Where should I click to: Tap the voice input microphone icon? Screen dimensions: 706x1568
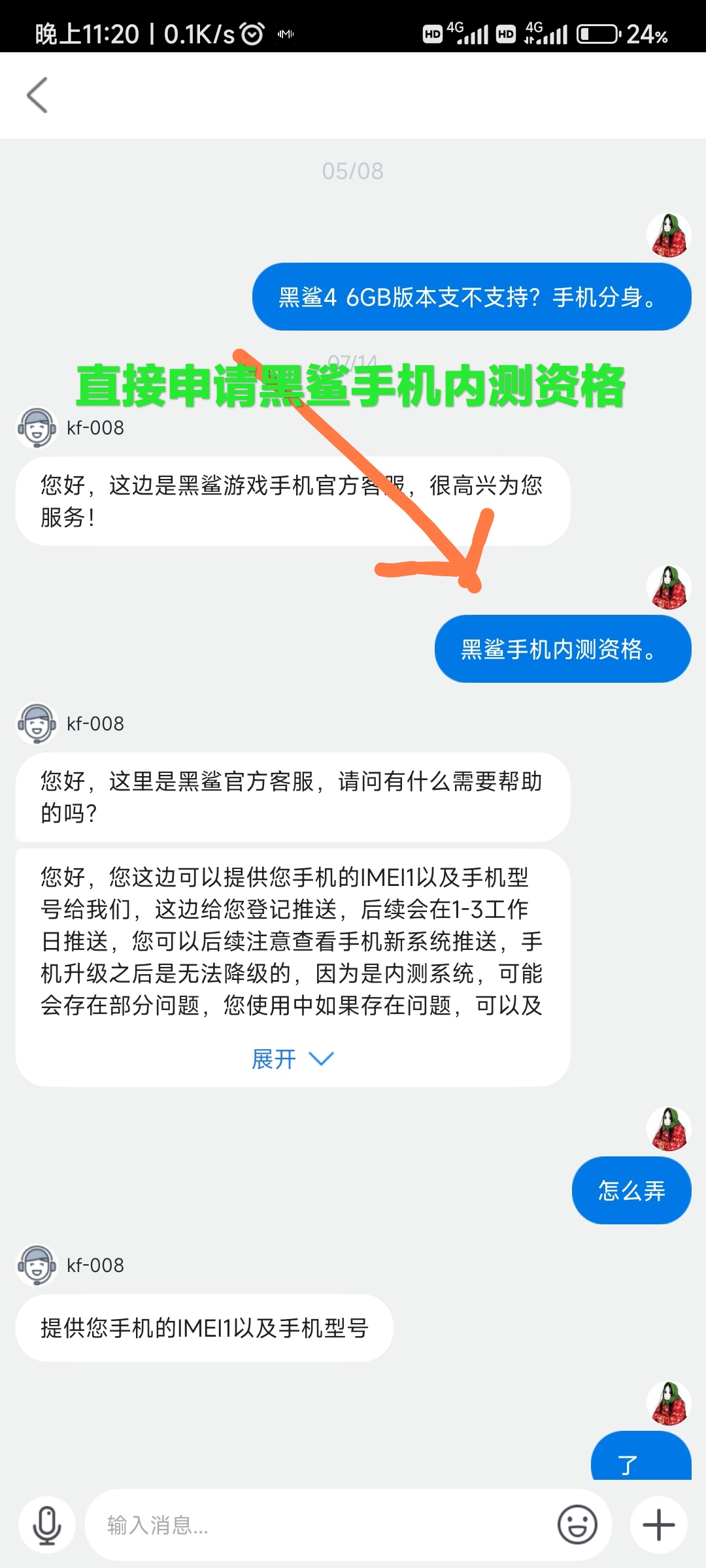click(47, 1525)
